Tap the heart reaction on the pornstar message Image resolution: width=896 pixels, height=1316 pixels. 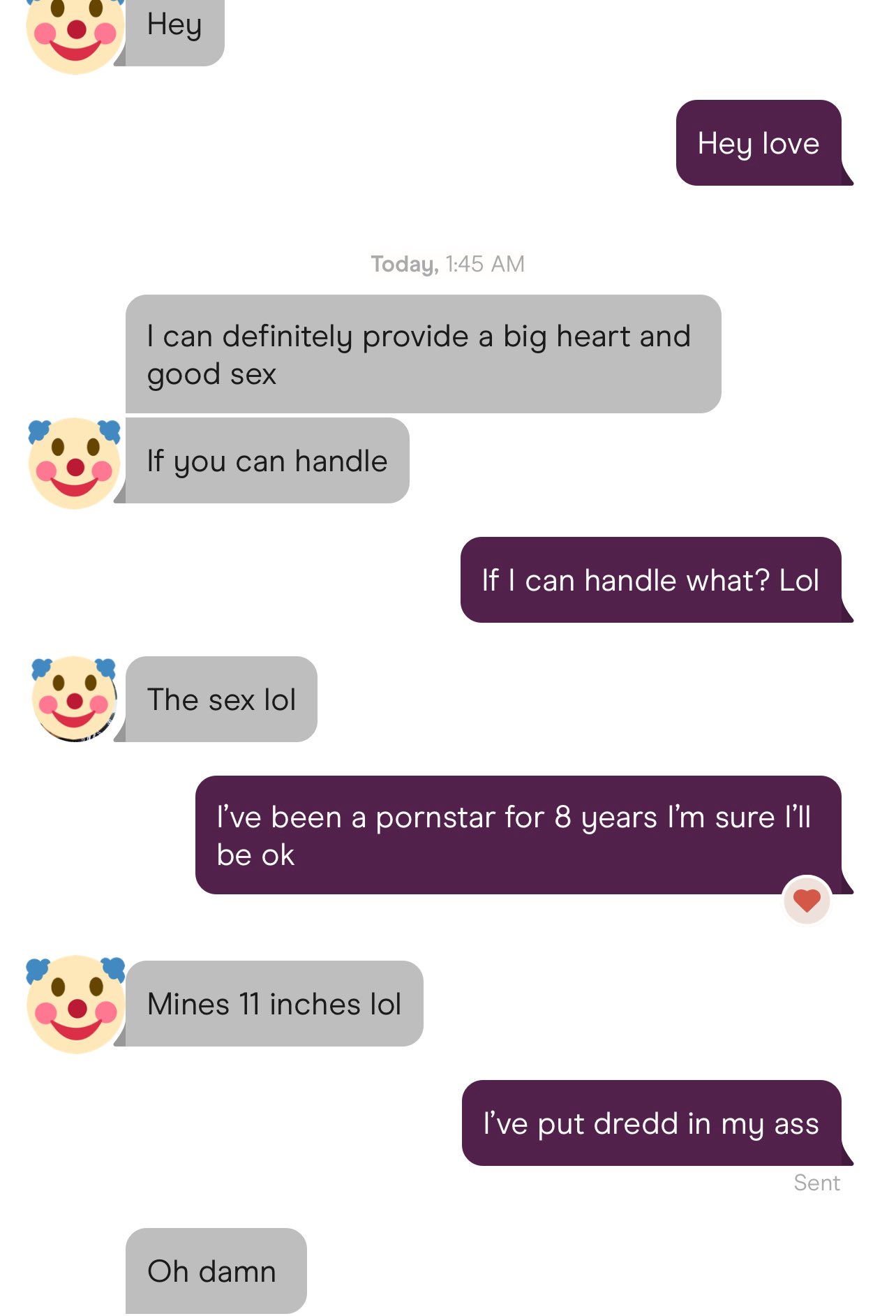807,901
